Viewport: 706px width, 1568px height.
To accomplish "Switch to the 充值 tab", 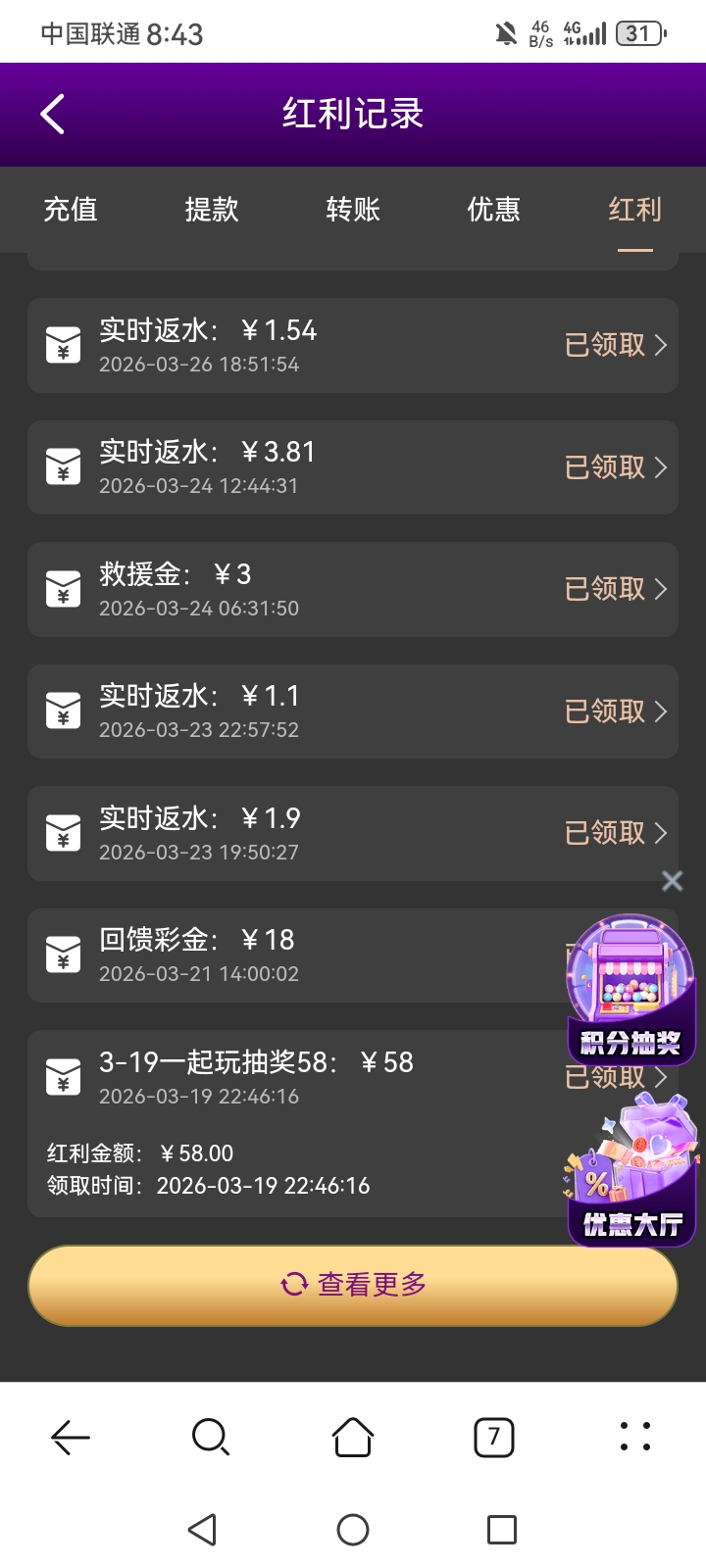I will point(70,211).
